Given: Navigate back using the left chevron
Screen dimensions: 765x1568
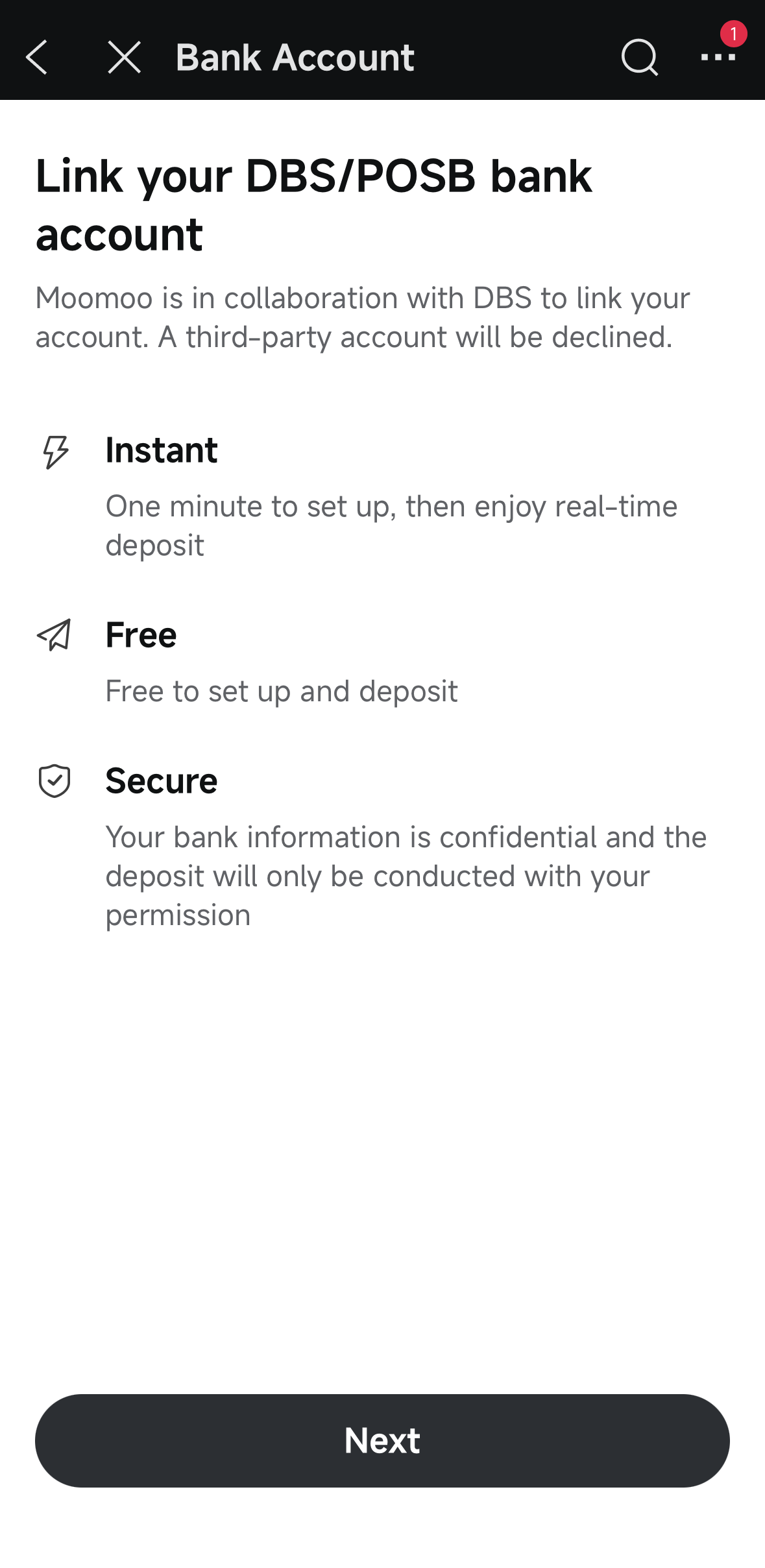Looking at the screenshot, I should 37,57.
